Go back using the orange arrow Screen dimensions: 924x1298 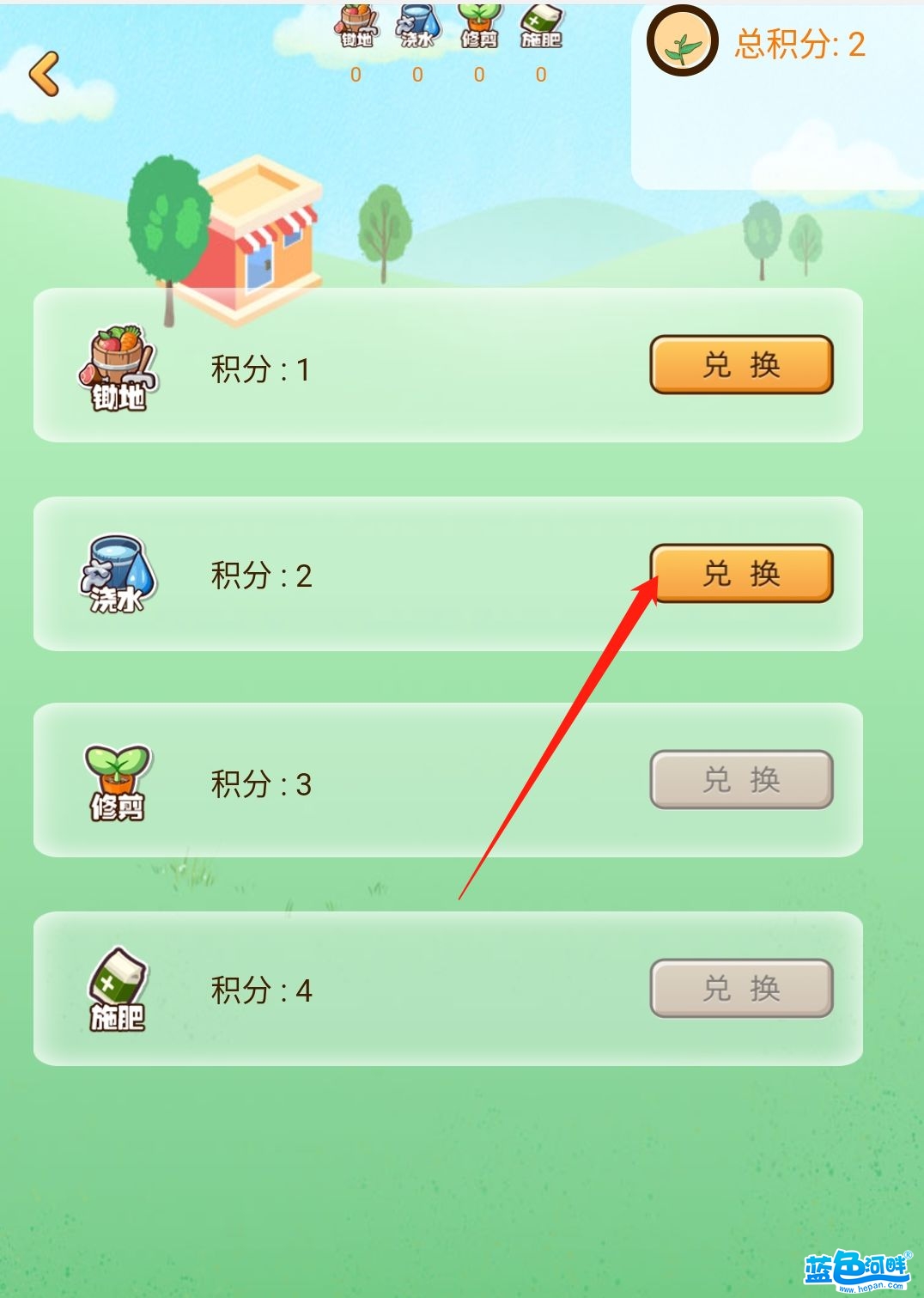(44, 73)
